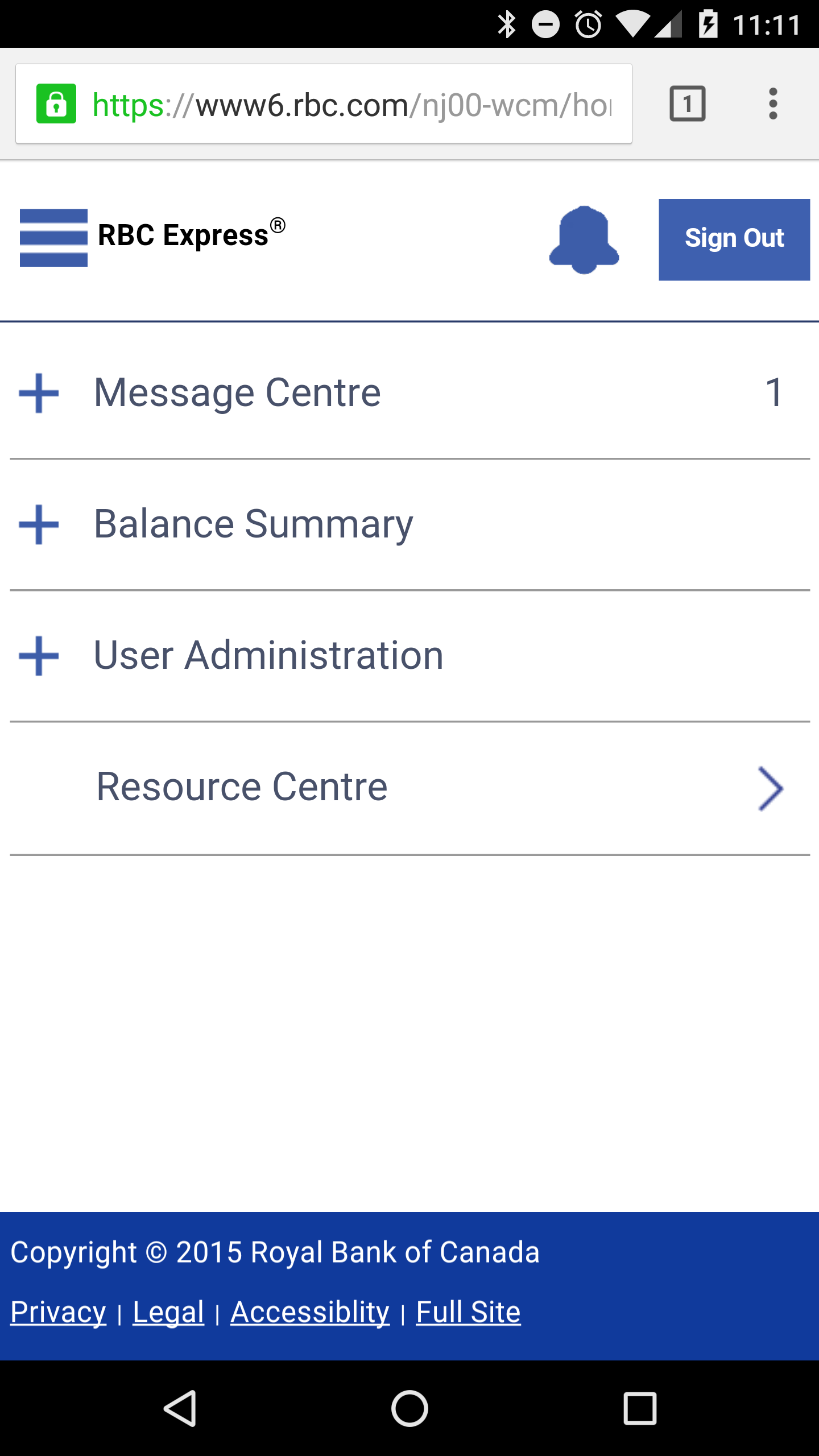Expand the Message Centre section
819x1456 pixels.
pos(39,393)
